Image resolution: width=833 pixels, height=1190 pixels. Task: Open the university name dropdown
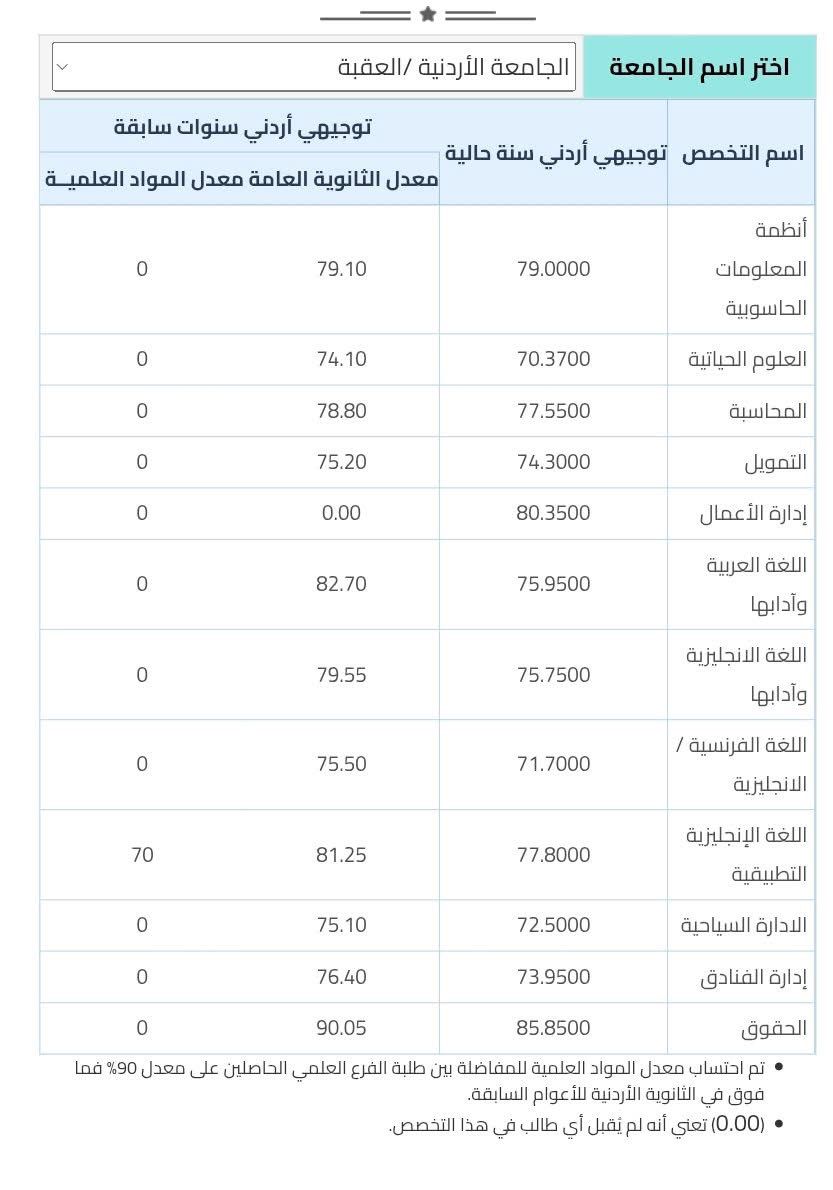314,67
